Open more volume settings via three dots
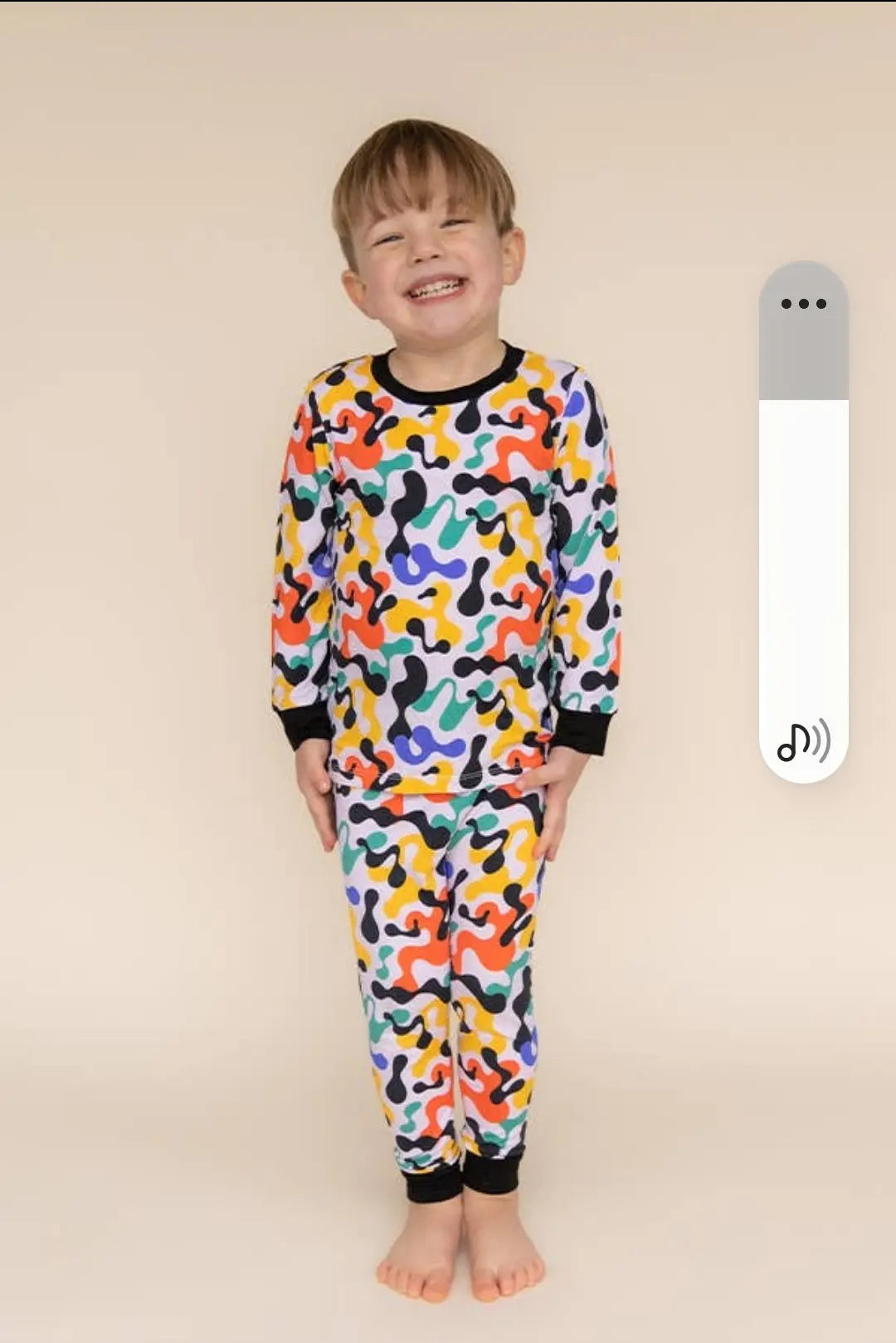This screenshot has width=896, height=1343. pos(803,304)
